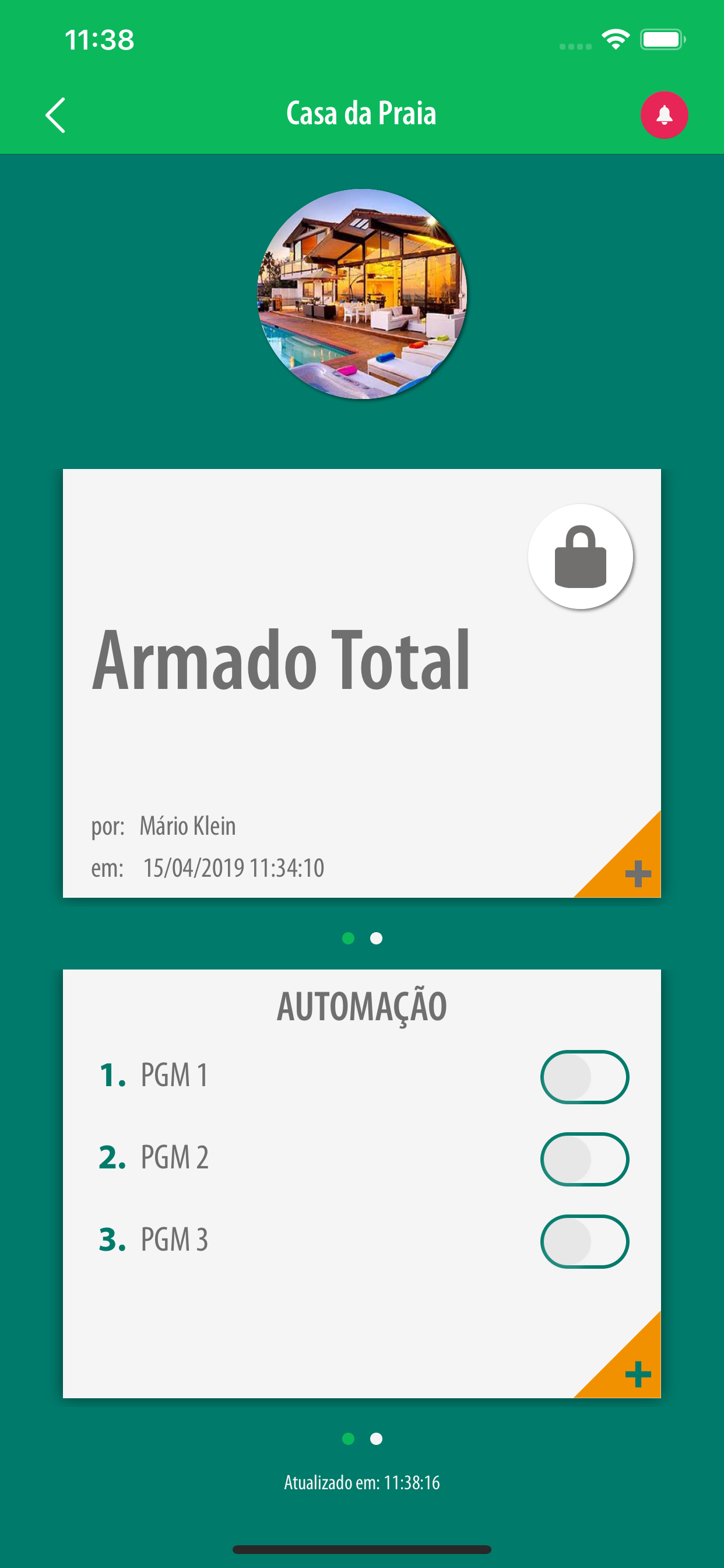Screen dimensions: 724x1568
Task: Select the AUTOMAÇÃO card header
Action: [x=362, y=1005]
